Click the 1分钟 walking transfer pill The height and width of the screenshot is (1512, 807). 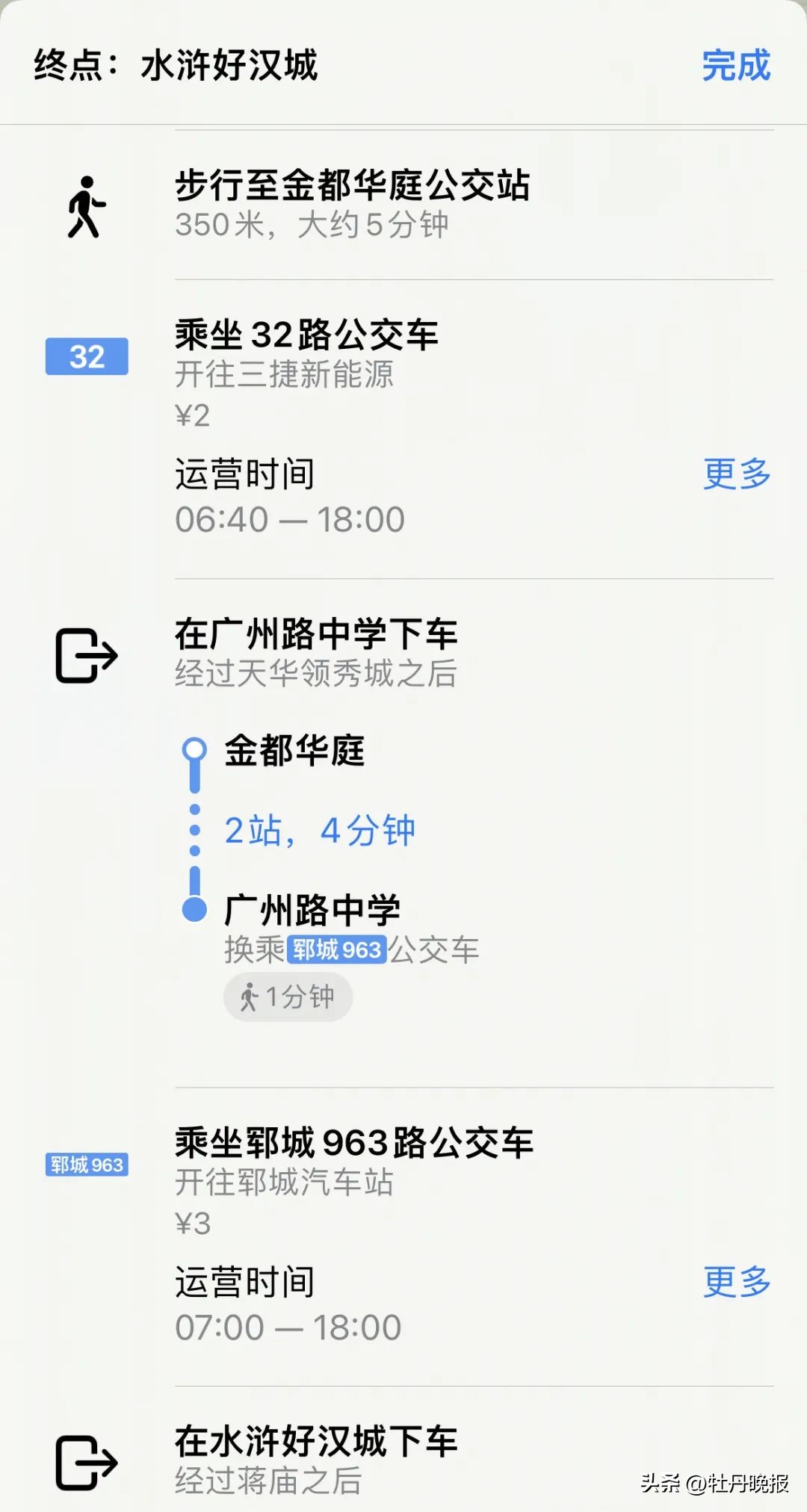click(x=288, y=997)
